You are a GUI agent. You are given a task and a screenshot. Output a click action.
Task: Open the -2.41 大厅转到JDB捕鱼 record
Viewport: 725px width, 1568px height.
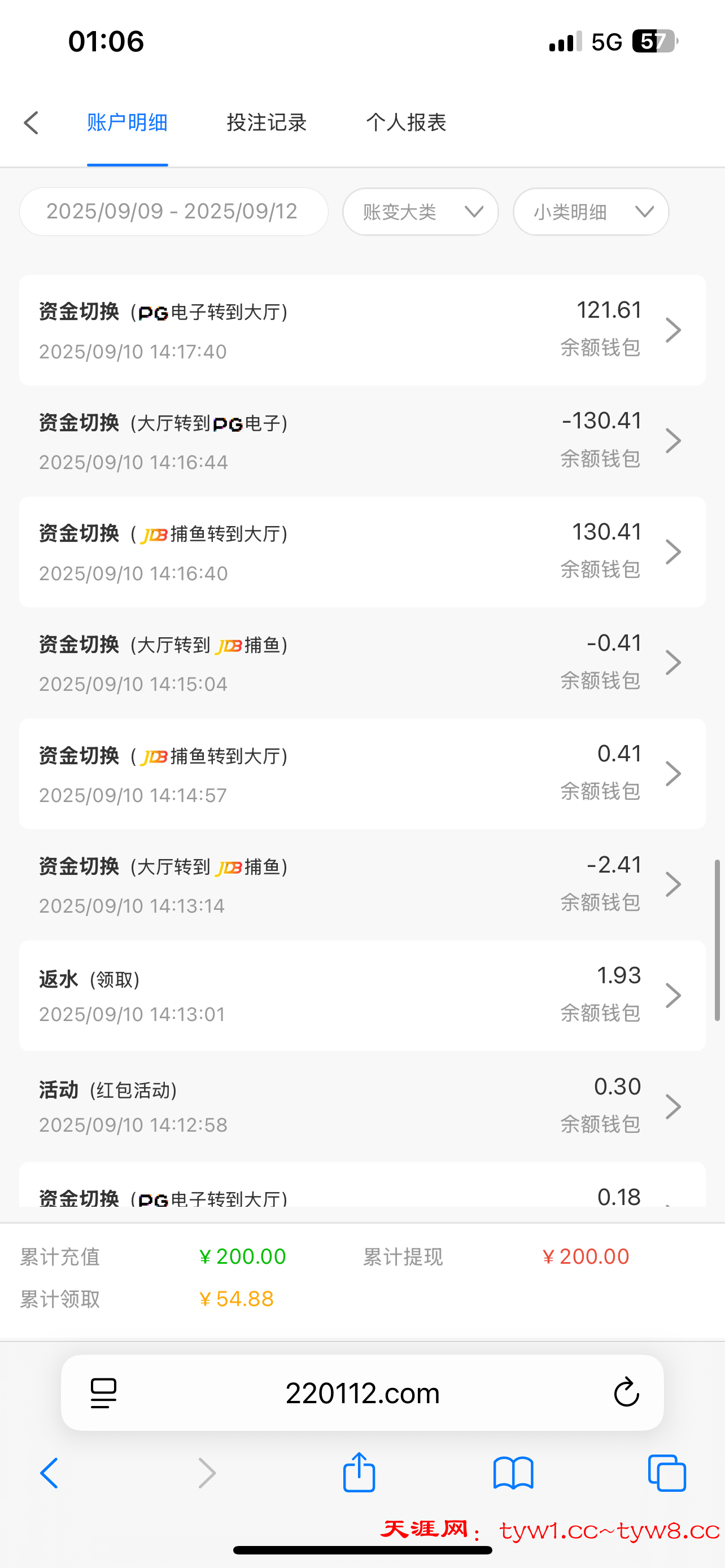pyautogui.click(x=362, y=884)
